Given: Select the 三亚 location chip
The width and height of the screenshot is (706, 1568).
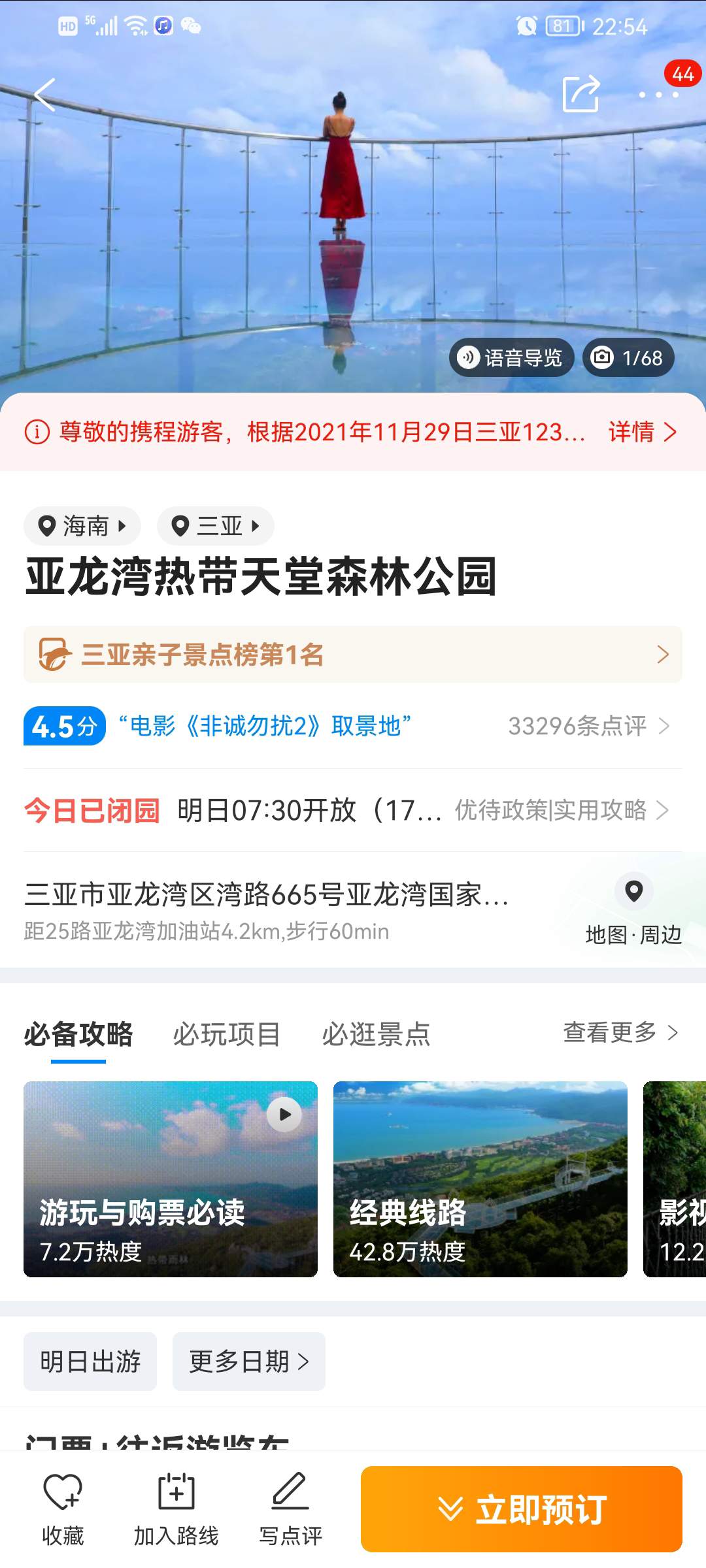Looking at the screenshot, I should pyautogui.click(x=216, y=526).
